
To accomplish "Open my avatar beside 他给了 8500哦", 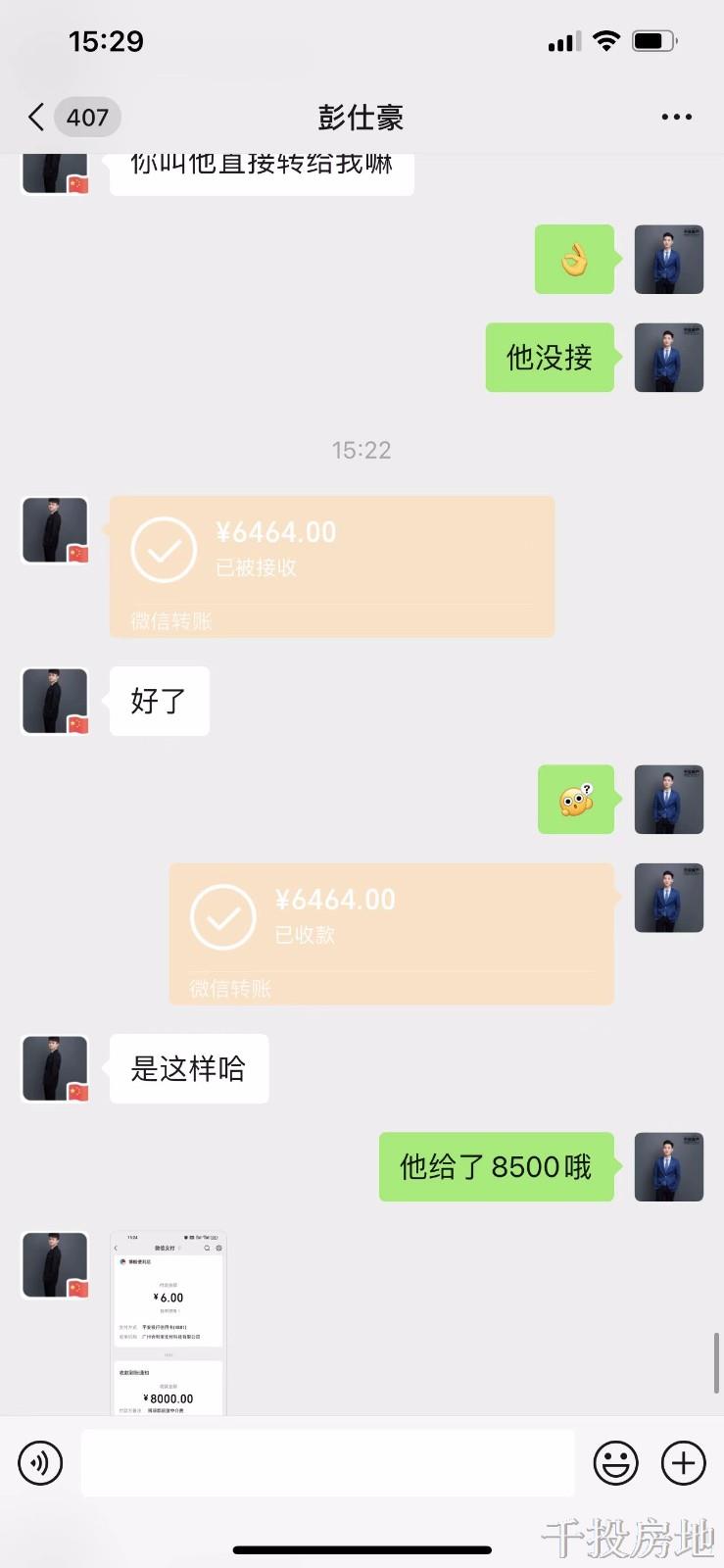I will pyautogui.click(x=669, y=1166).
